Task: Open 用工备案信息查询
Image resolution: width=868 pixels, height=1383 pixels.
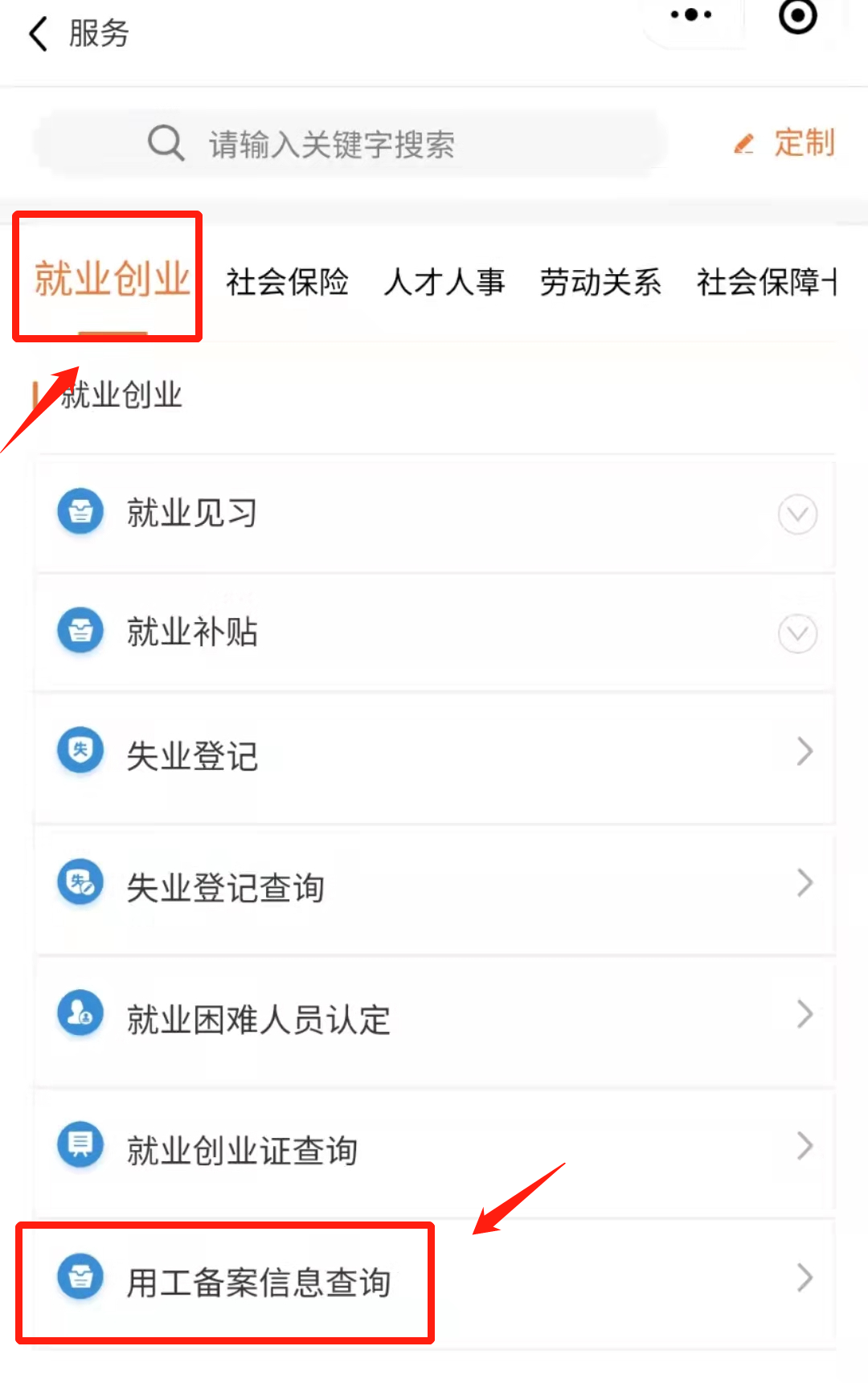Action: [x=434, y=1282]
